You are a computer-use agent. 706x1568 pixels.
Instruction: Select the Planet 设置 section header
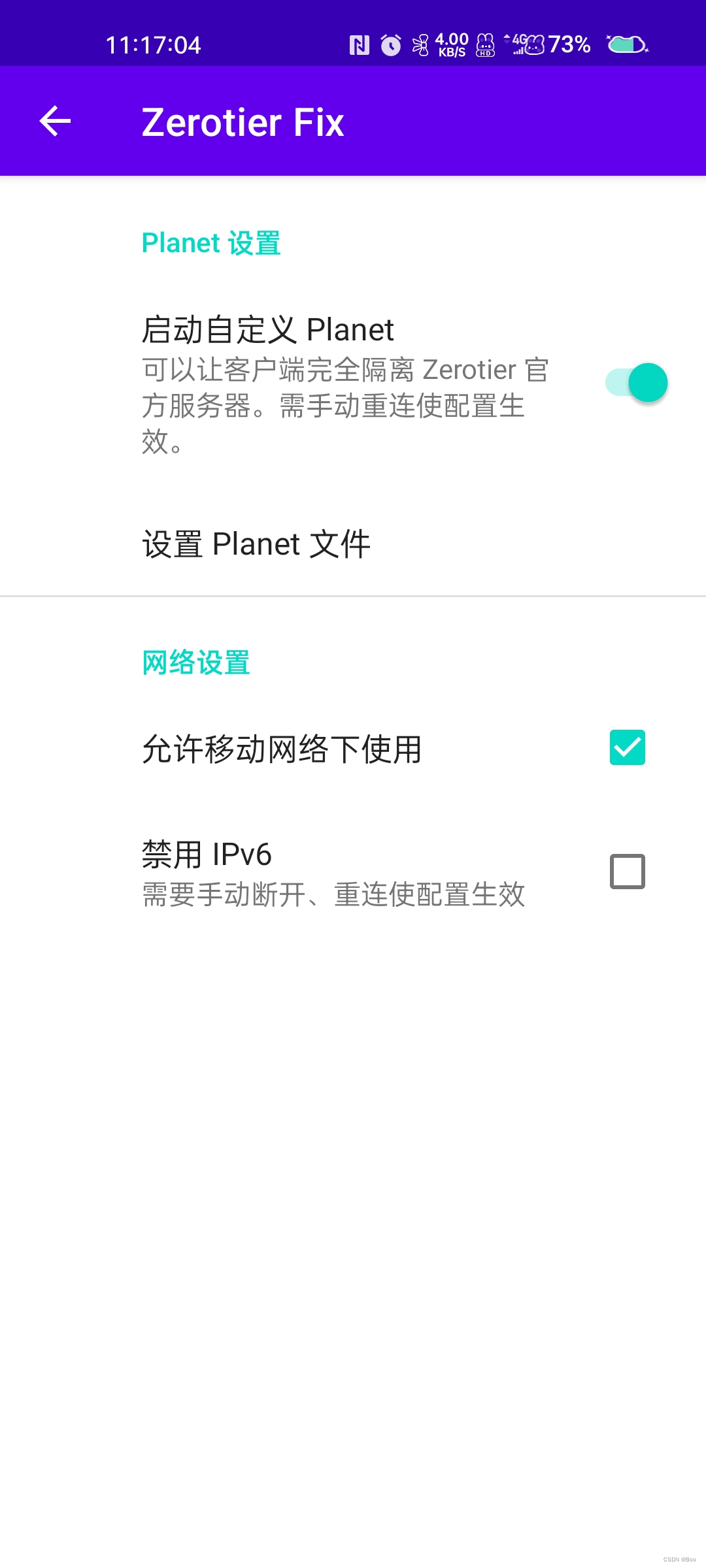pyautogui.click(x=210, y=242)
